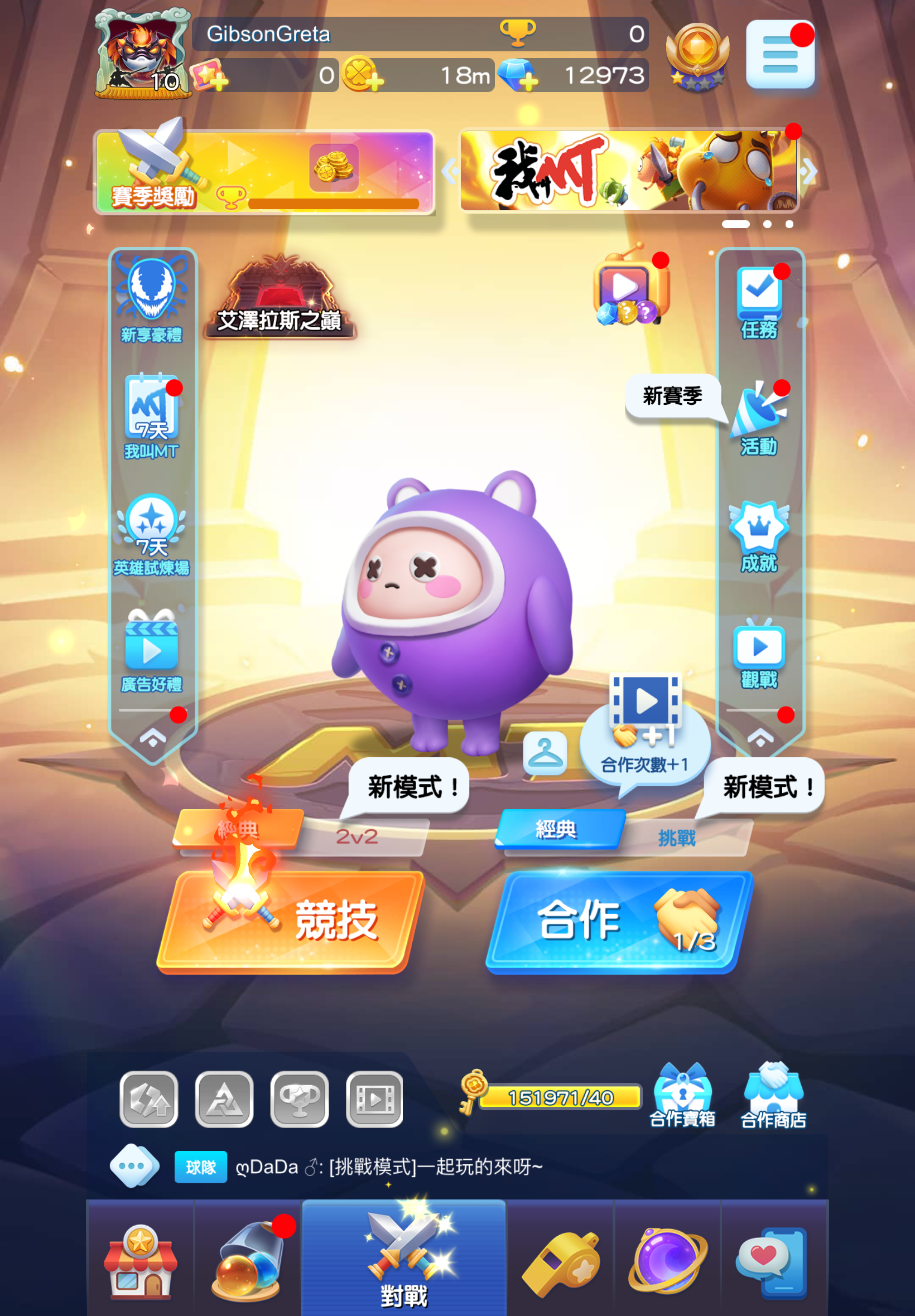Viewport: 915px width, 1316px height.
Task: Start a 合作 co-op match
Action: point(619,921)
